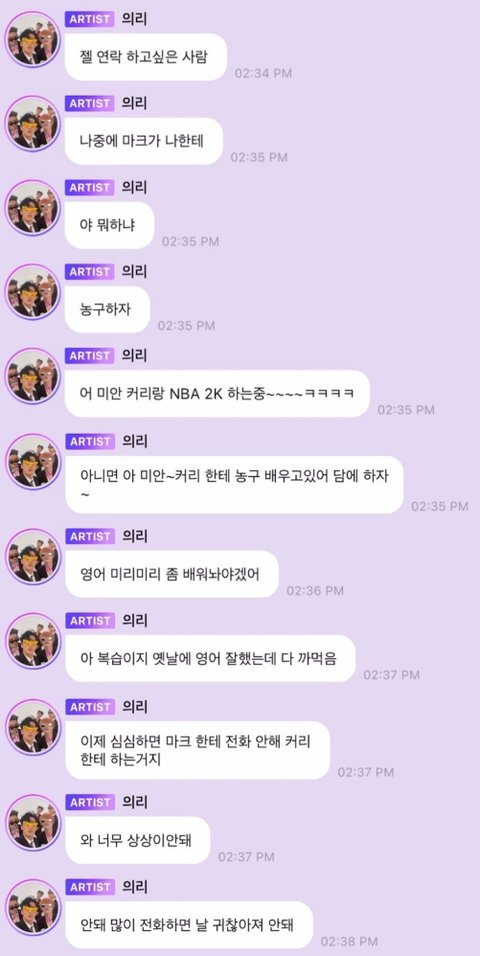
Task: View artist profile from the '야 뭐하냐' message avatar
Action: pyautogui.click(x=33, y=207)
